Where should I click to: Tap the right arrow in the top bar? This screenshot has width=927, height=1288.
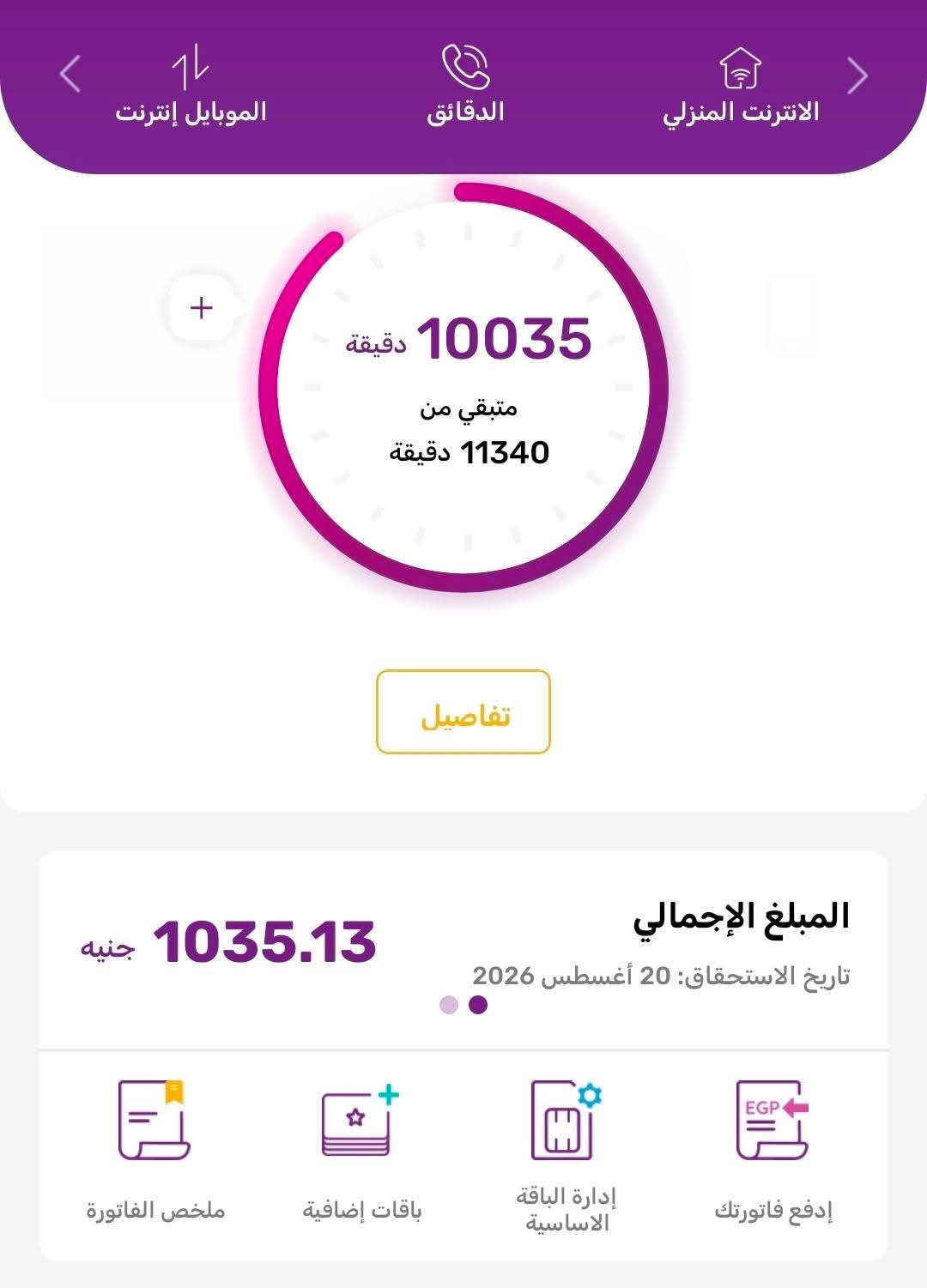857,76
